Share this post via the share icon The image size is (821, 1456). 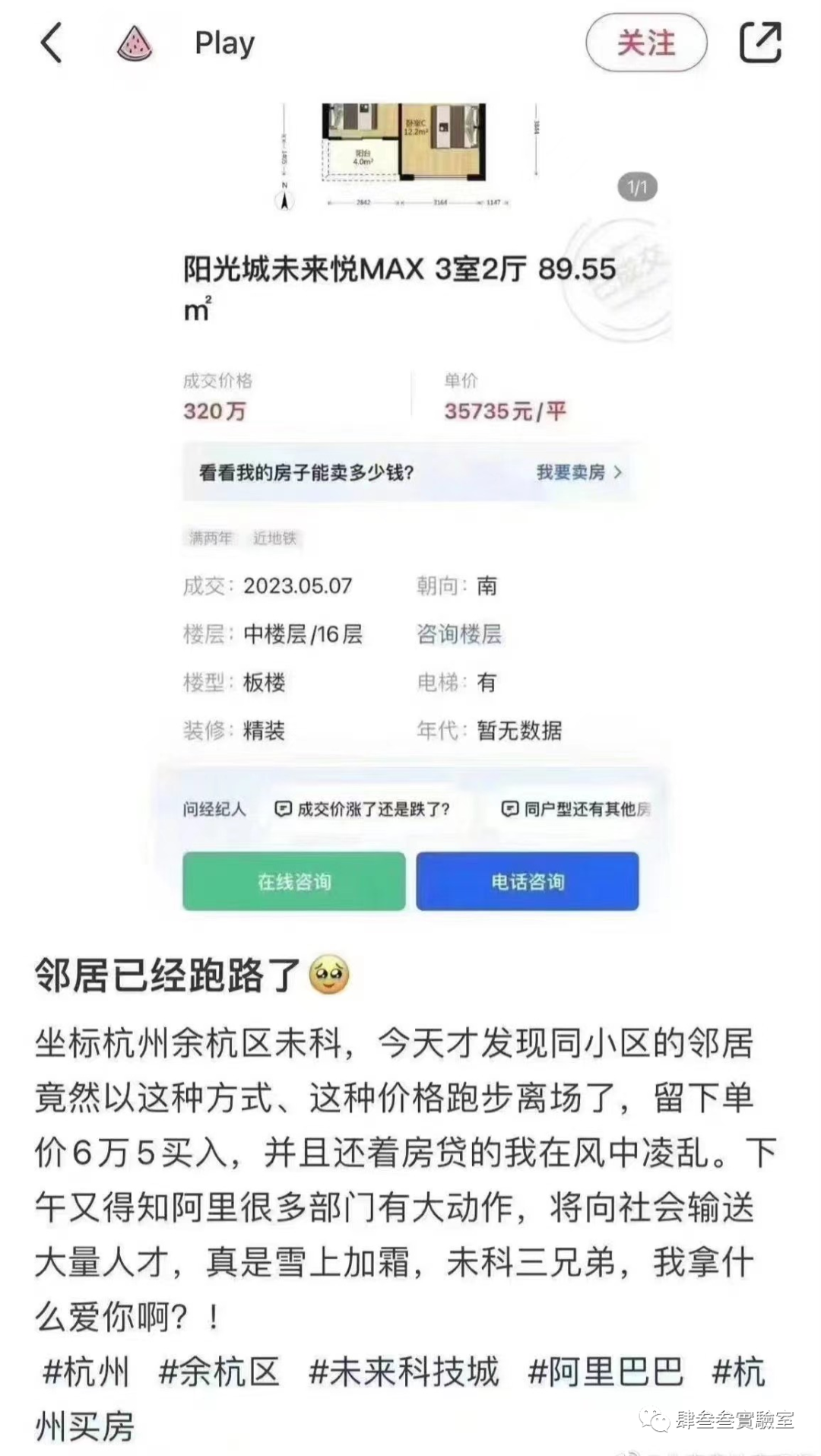pos(761,43)
